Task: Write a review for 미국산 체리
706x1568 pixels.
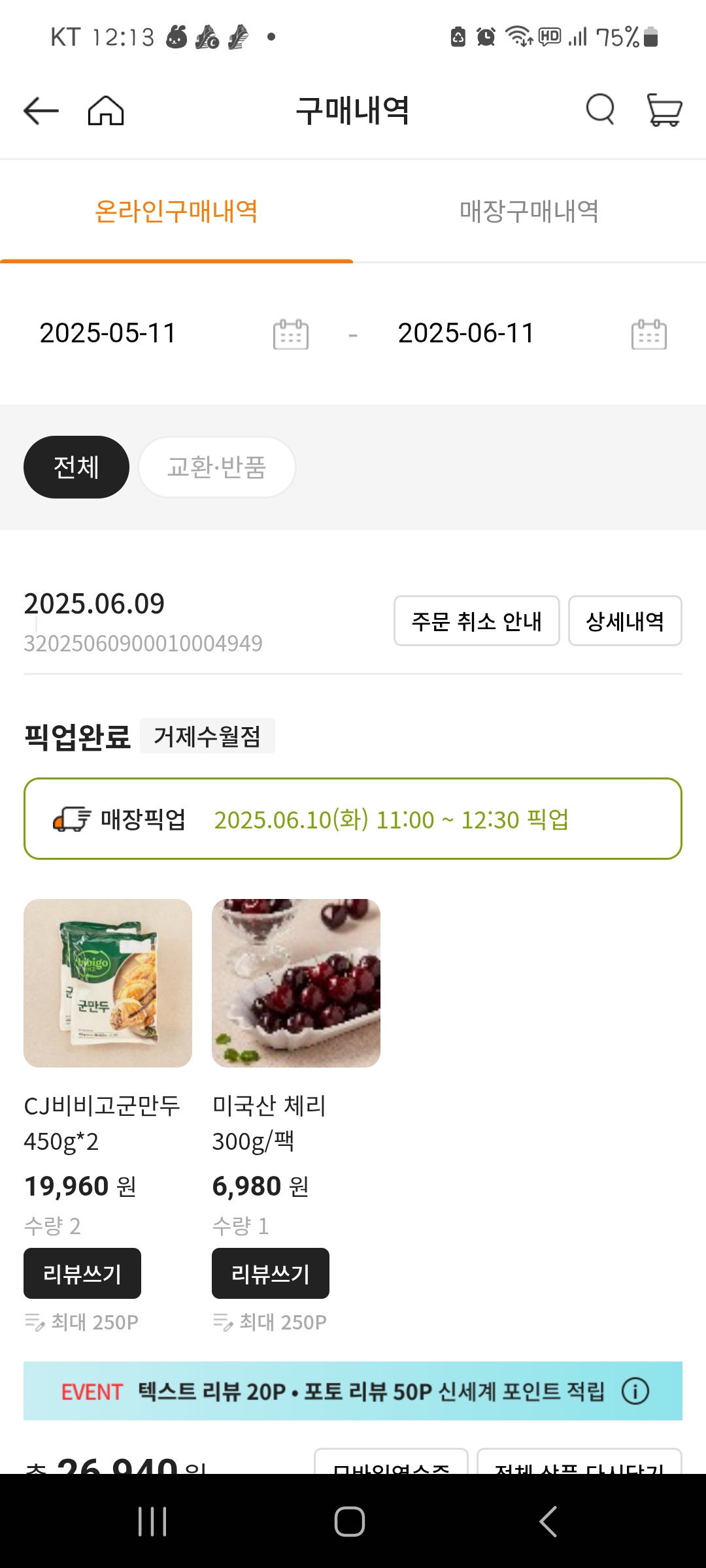Action: [271, 1272]
